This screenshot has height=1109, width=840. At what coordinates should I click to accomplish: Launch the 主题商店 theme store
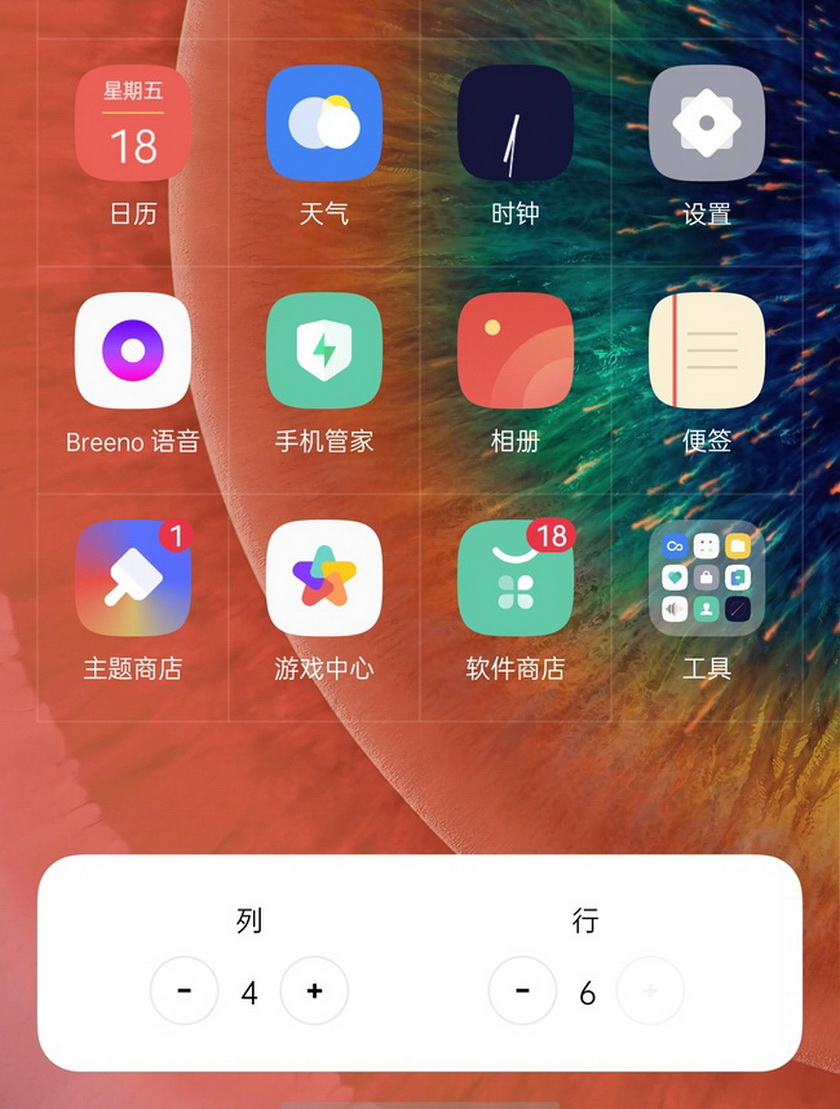pos(133,578)
